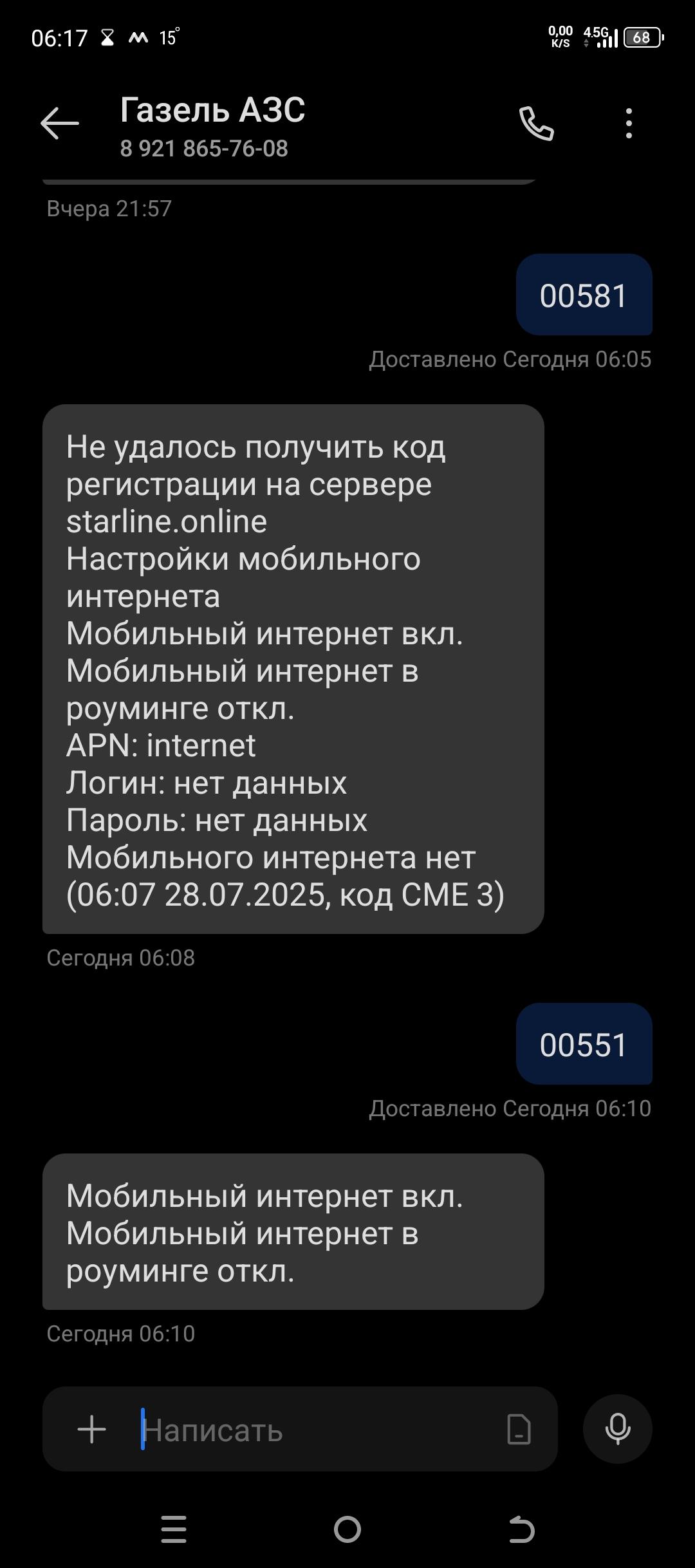The image size is (695, 1568).
Task: Call the Газель АЗС contact
Action: pos(536,123)
